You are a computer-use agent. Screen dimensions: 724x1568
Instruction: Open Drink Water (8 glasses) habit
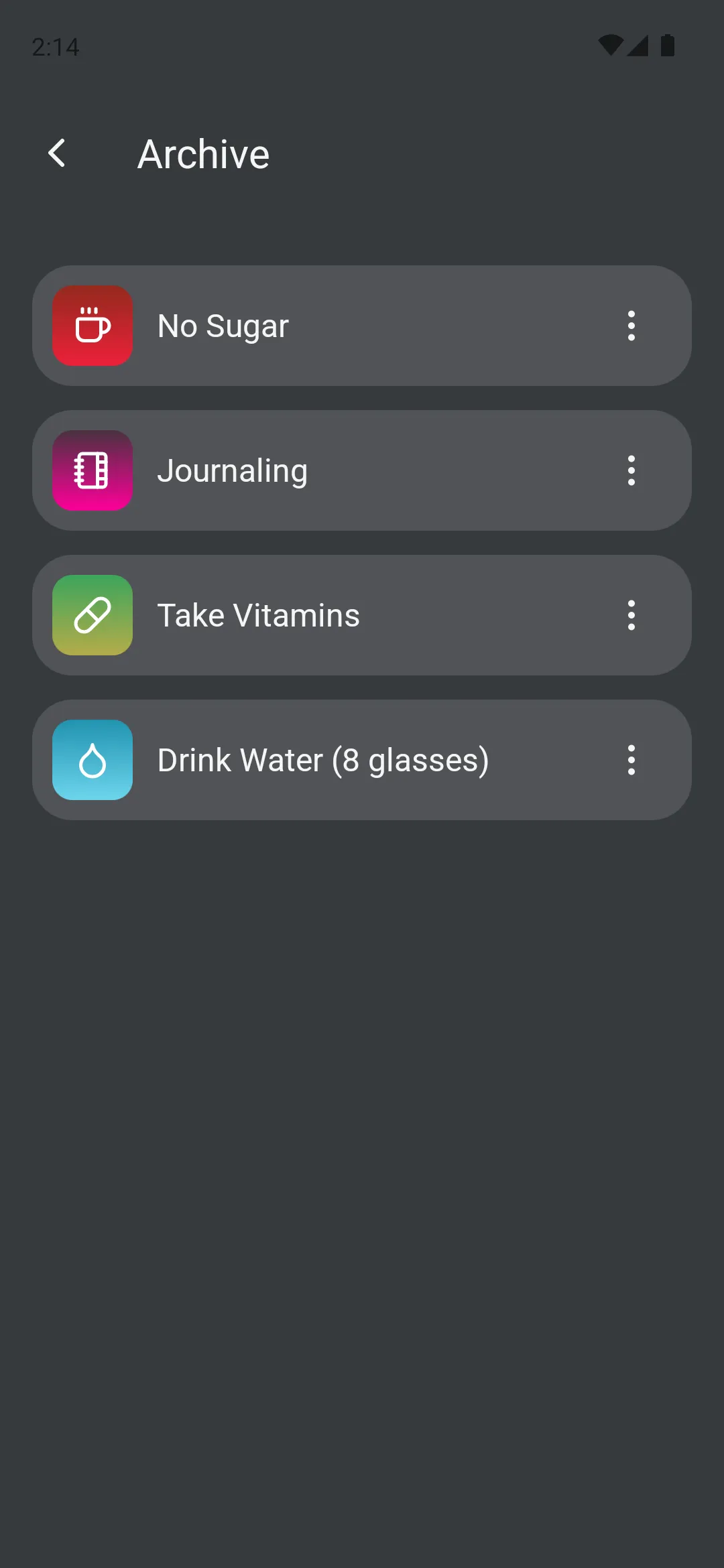[x=322, y=761]
